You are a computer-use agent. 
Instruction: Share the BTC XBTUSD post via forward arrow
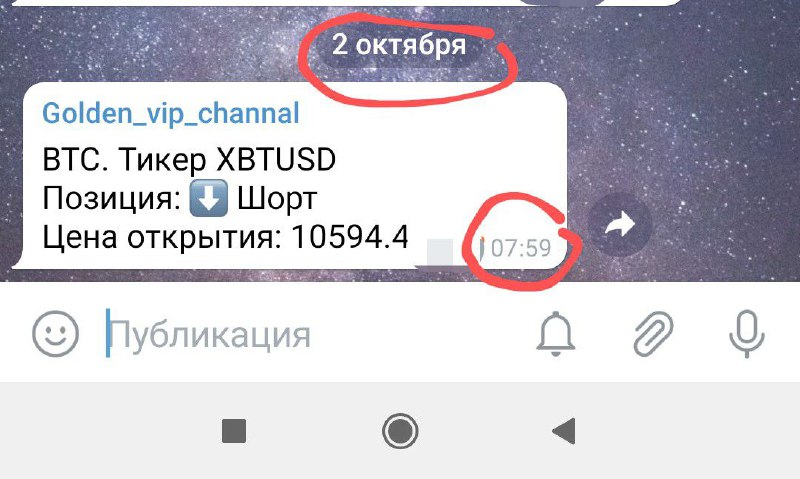[619, 224]
